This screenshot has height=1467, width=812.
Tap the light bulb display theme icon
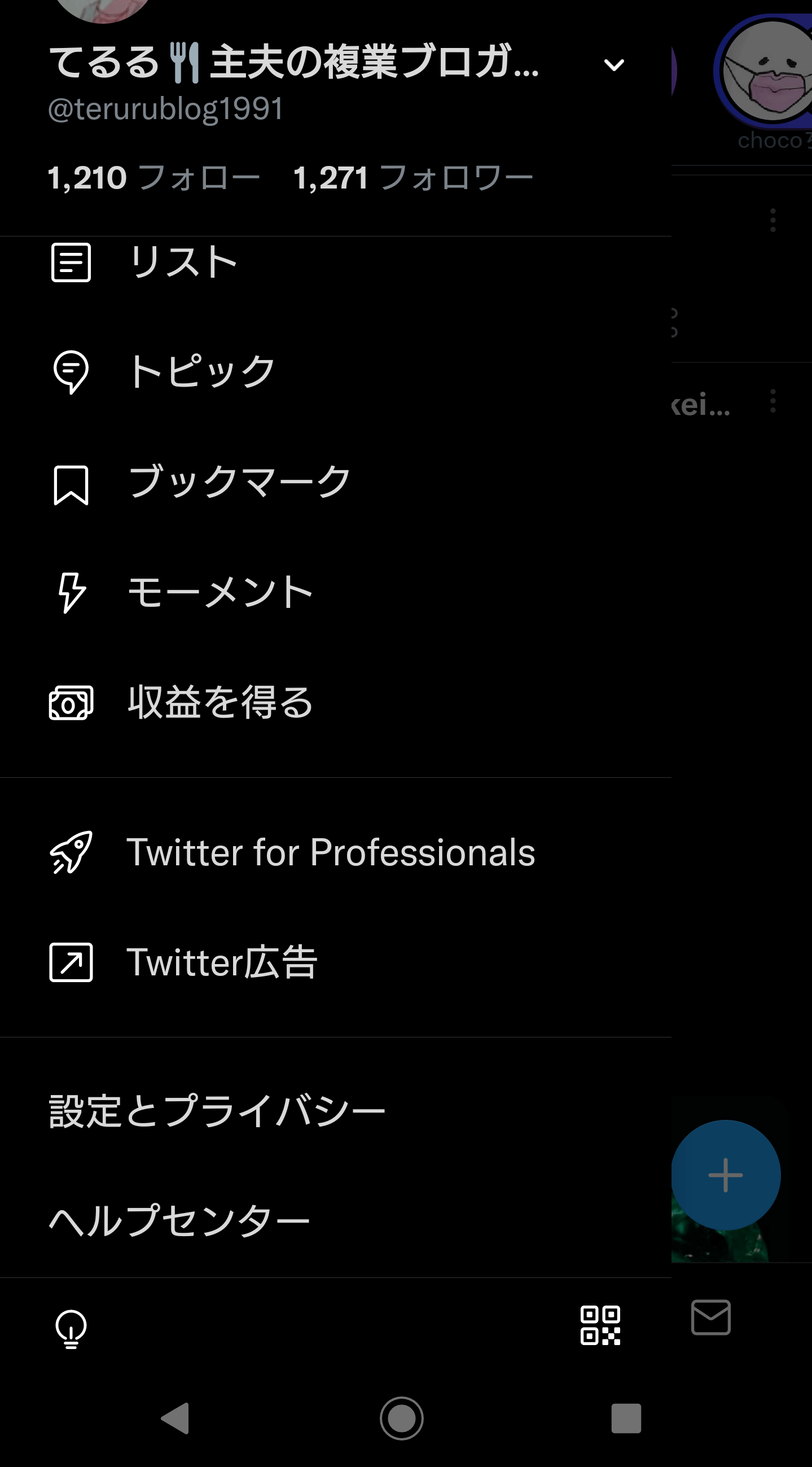[71, 1329]
